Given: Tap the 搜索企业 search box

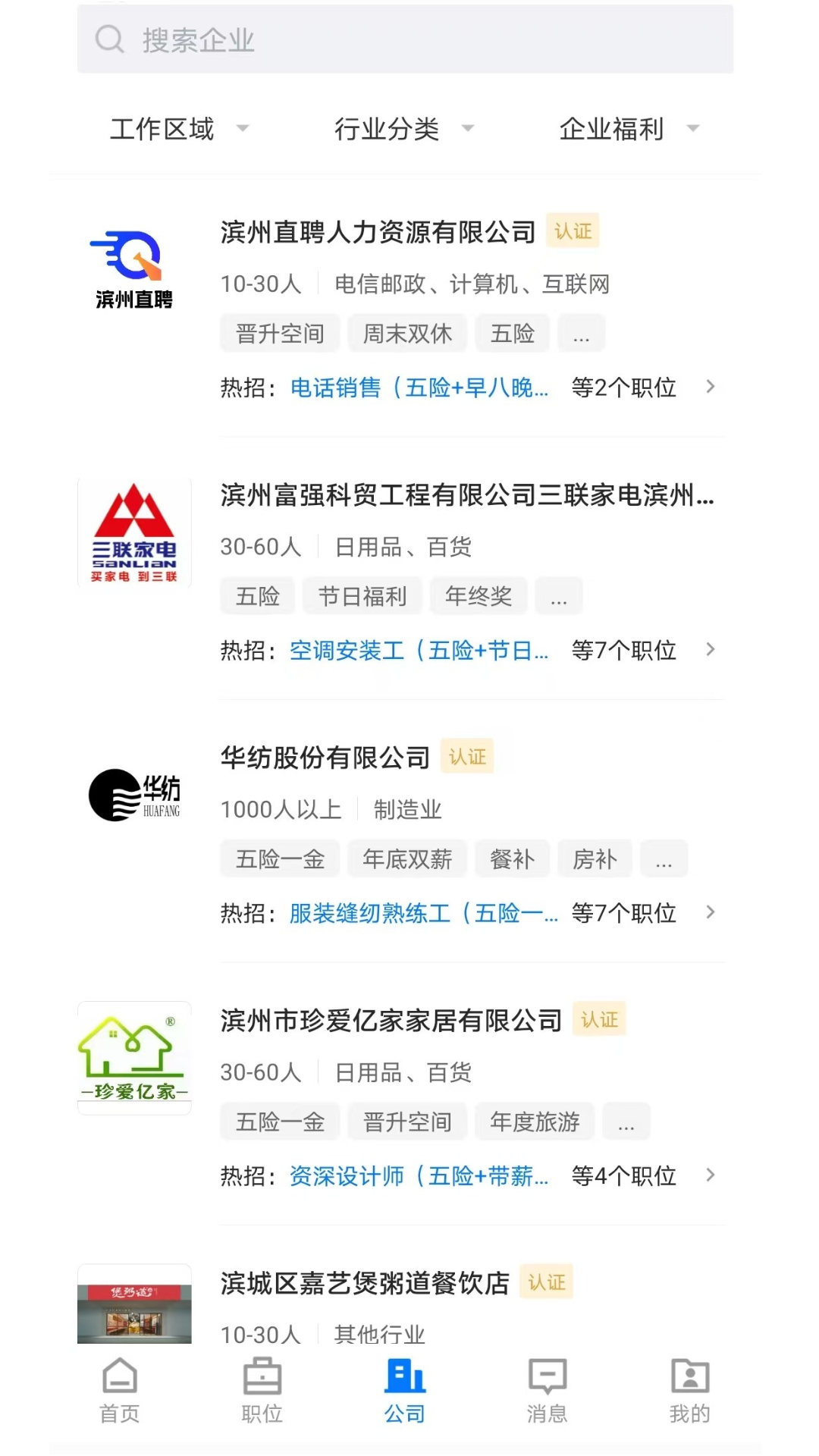Looking at the screenshot, I should [405, 39].
